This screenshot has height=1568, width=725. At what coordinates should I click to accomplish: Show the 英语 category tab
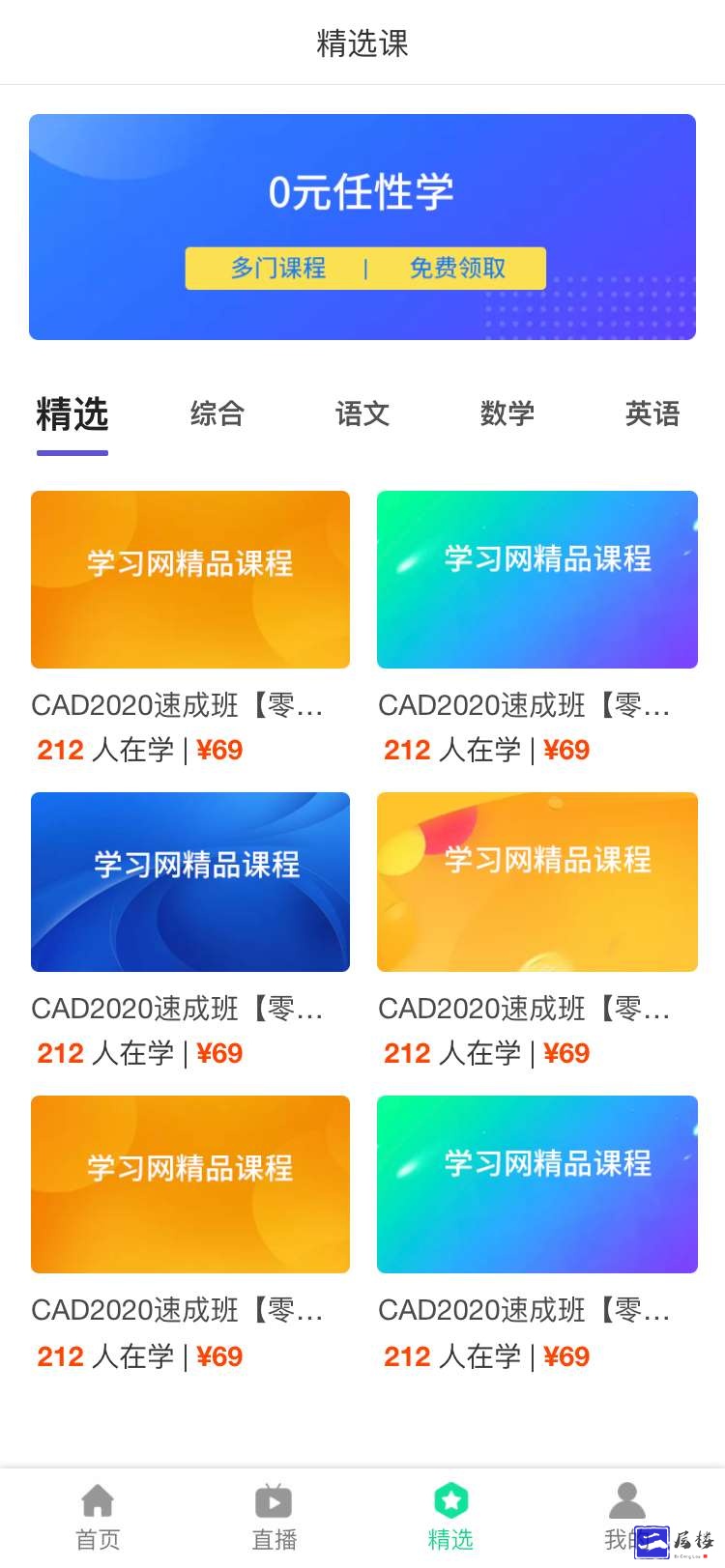pyautogui.click(x=652, y=414)
